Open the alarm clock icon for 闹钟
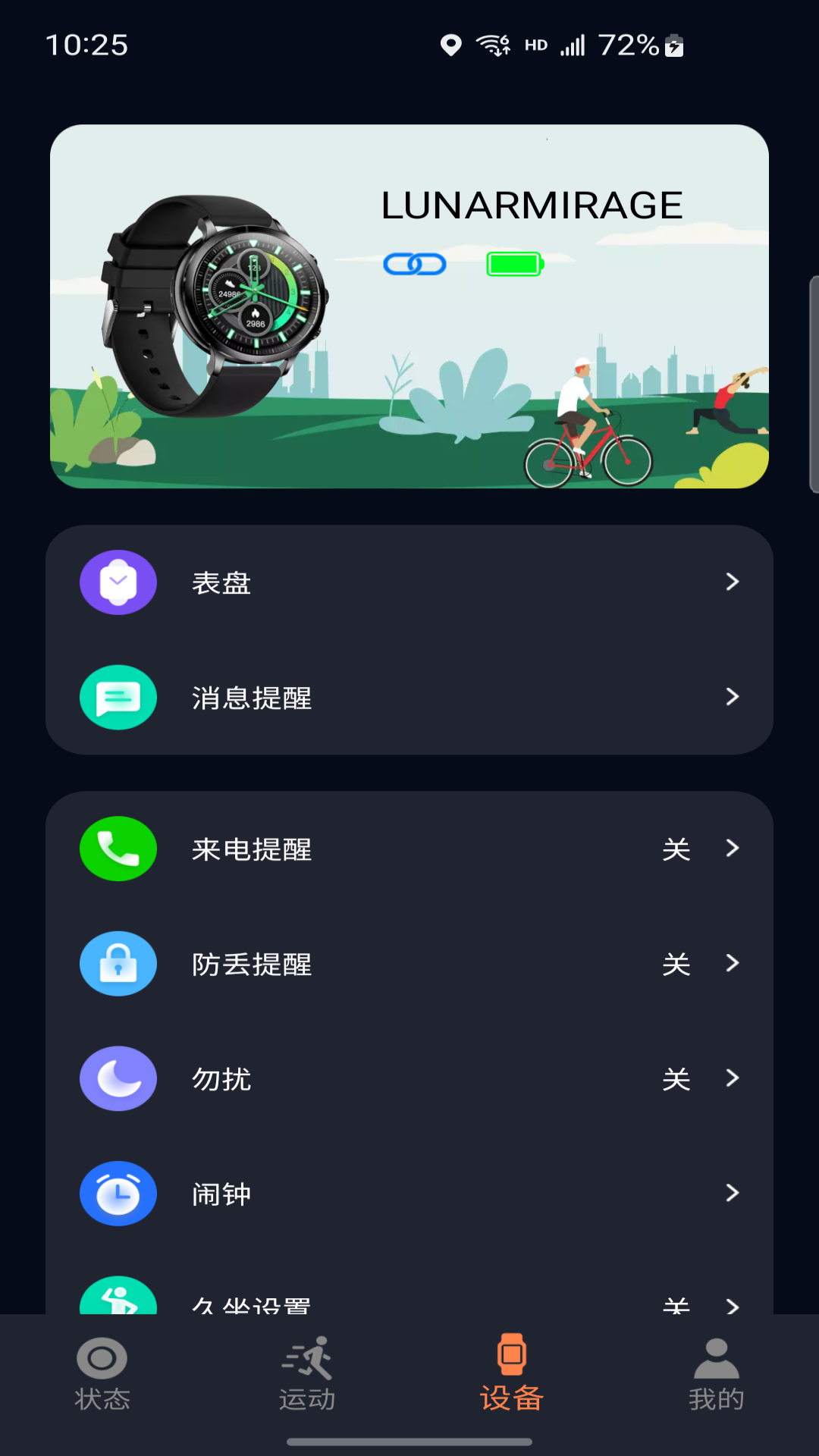Image resolution: width=819 pixels, height=1456 pixels. point(118,1193)
